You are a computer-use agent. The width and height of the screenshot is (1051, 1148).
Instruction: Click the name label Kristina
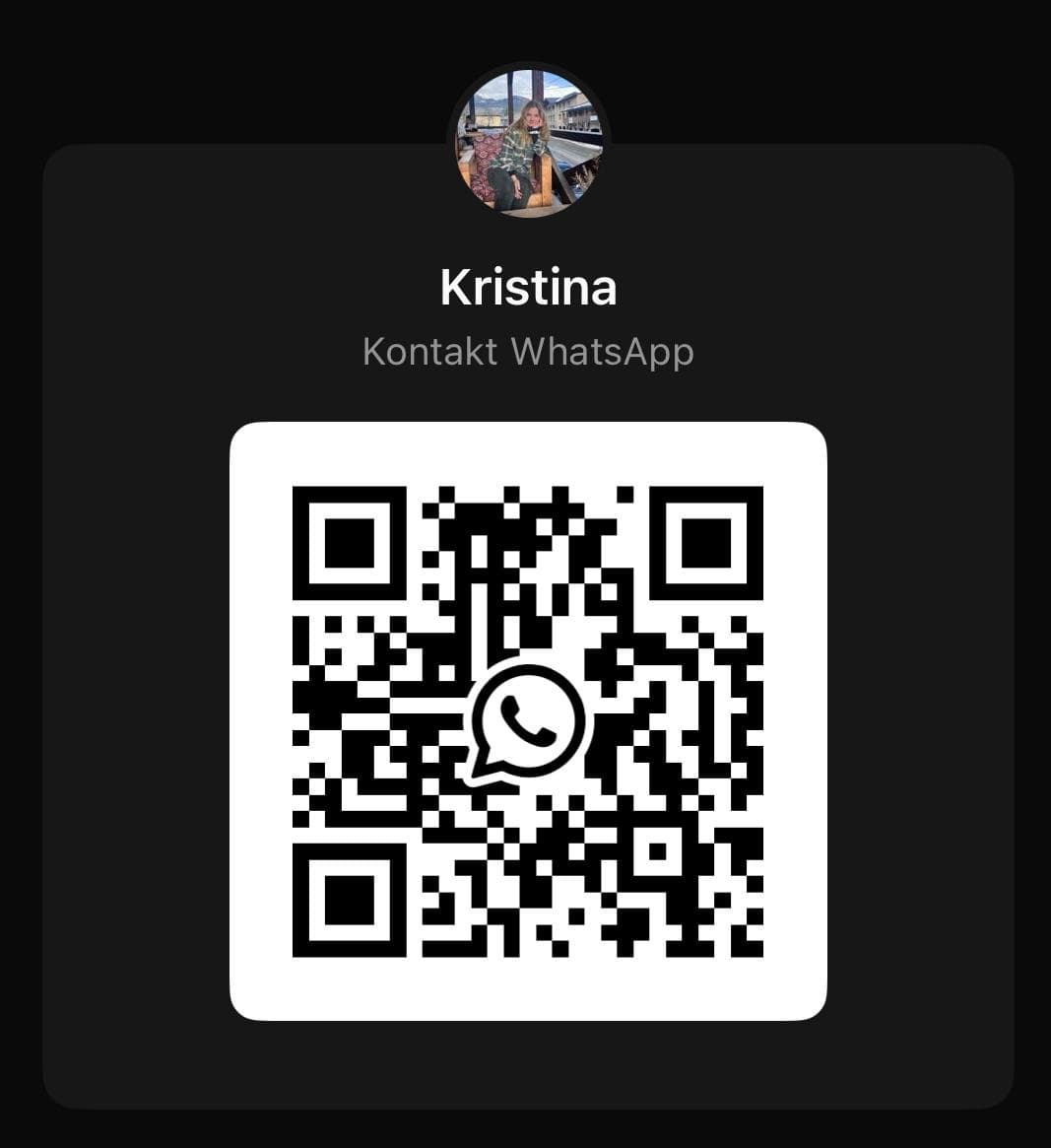coord(526,288)
